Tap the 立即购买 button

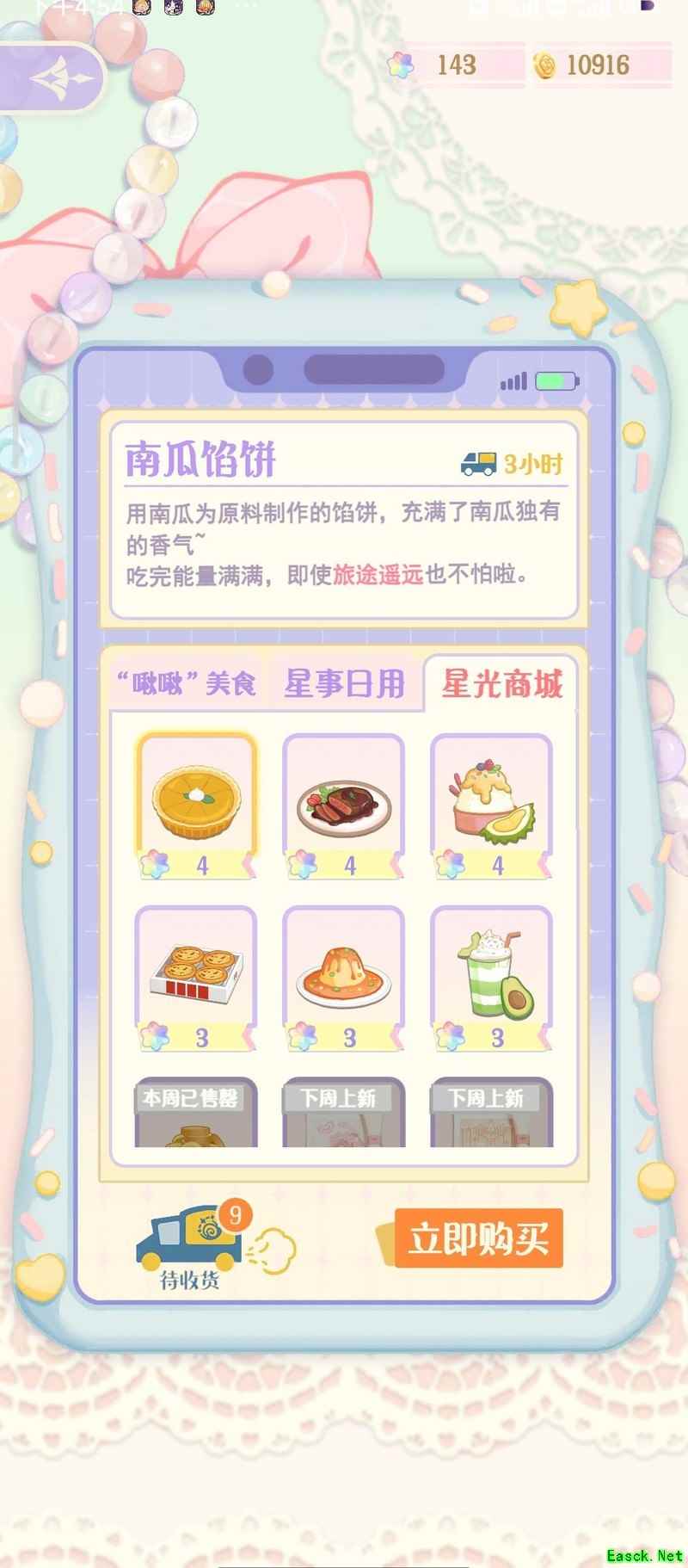(478, 1238)
